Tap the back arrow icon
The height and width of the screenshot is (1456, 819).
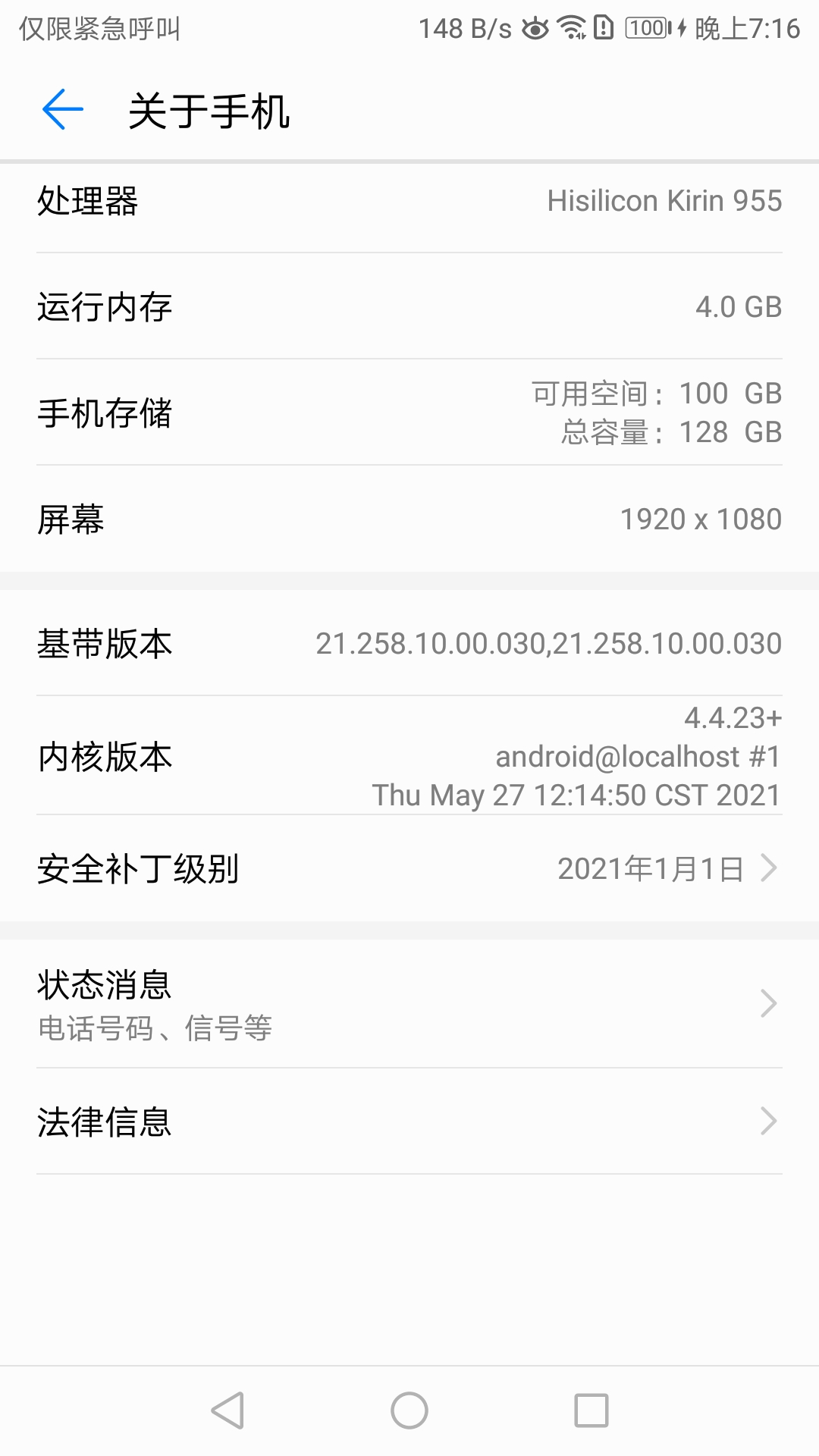[x=62, y=110]
